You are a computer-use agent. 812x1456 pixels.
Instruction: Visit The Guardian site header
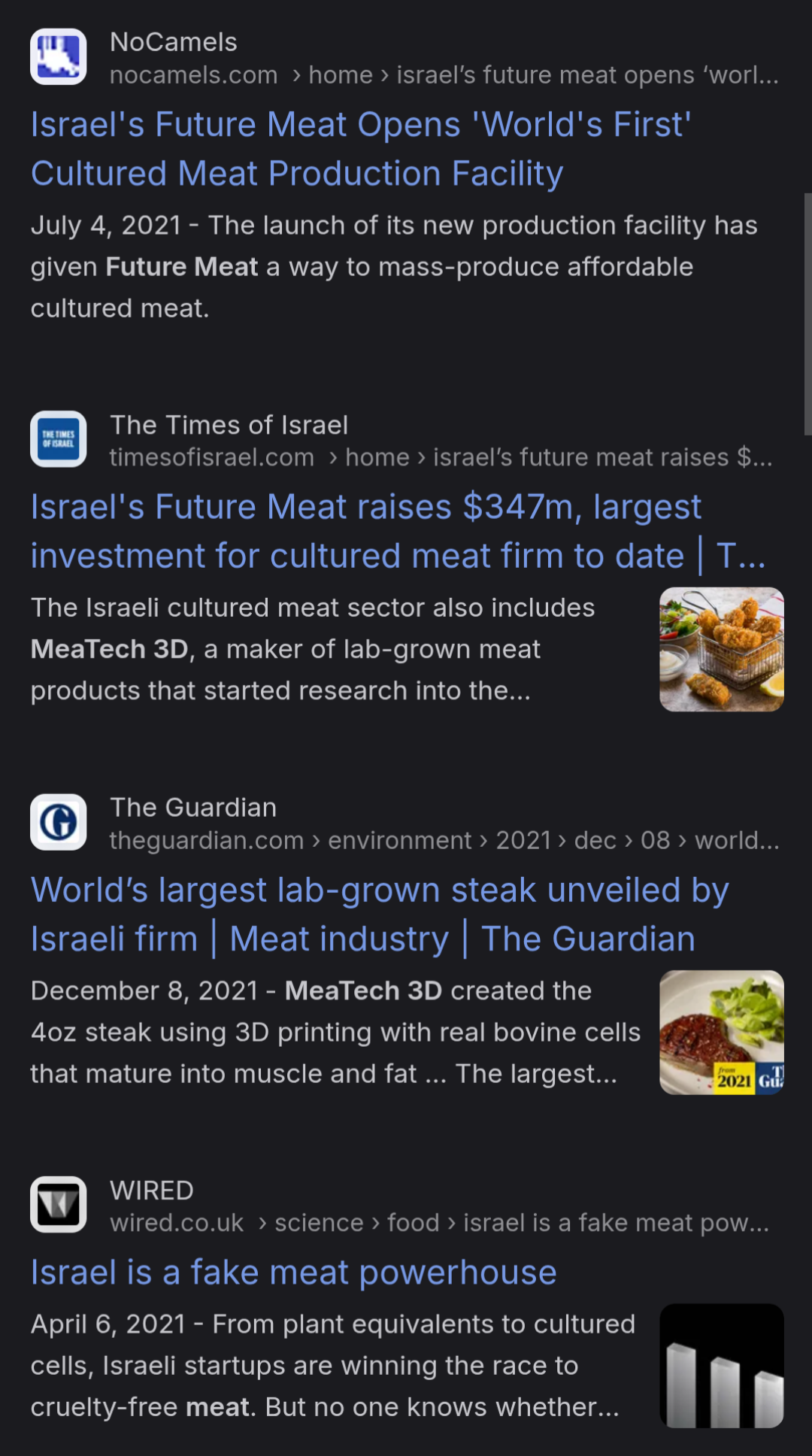[193, 808]
